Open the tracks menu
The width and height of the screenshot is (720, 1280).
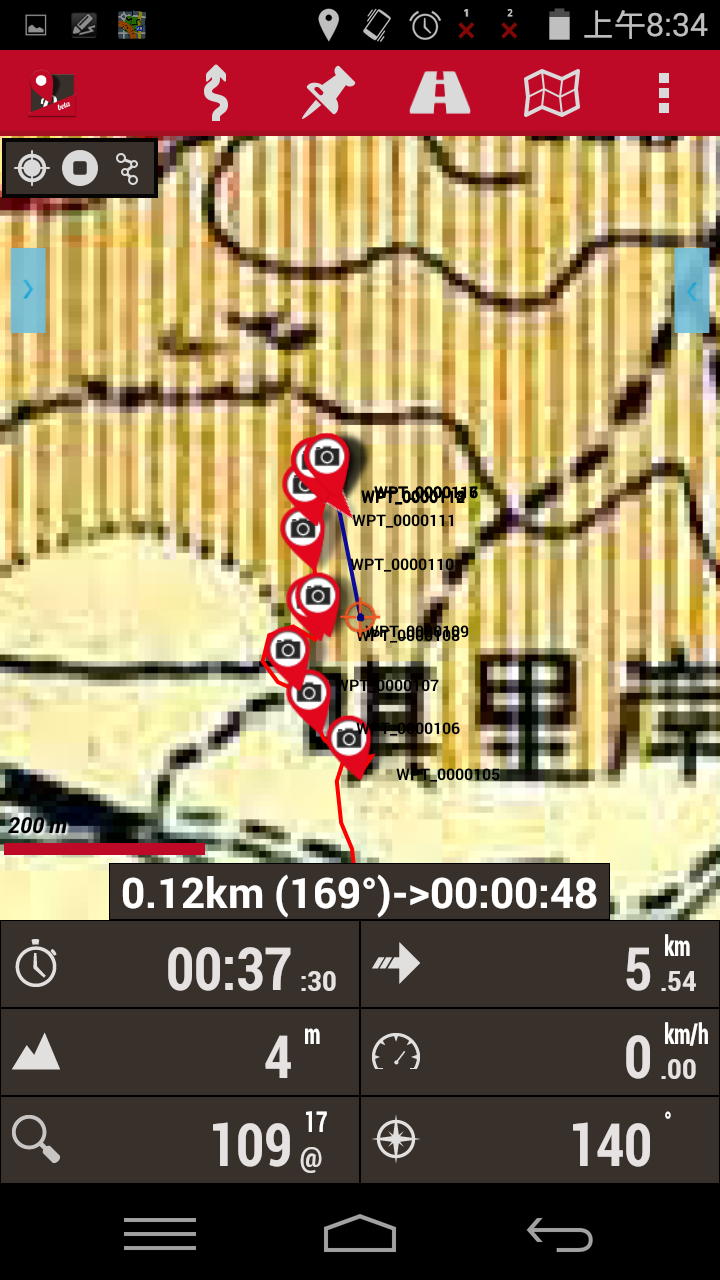click(x=215, y=93)
